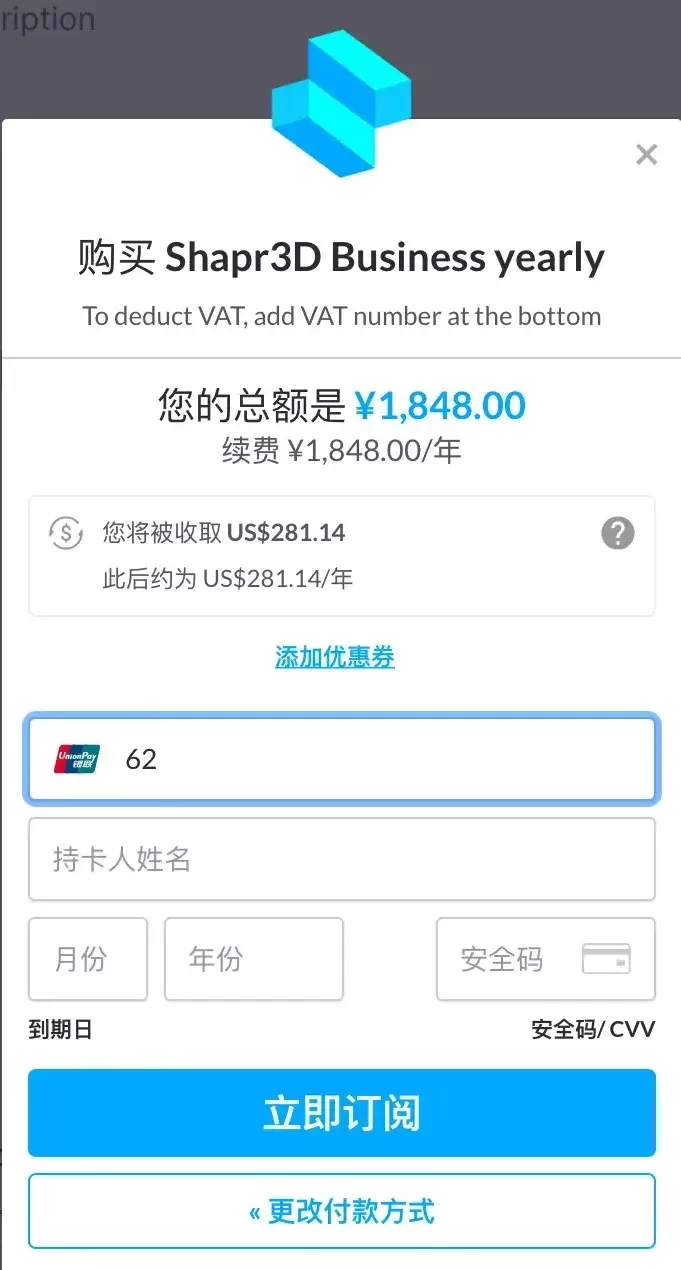Change payment method via 更改付款方式

coord(341,1211)
